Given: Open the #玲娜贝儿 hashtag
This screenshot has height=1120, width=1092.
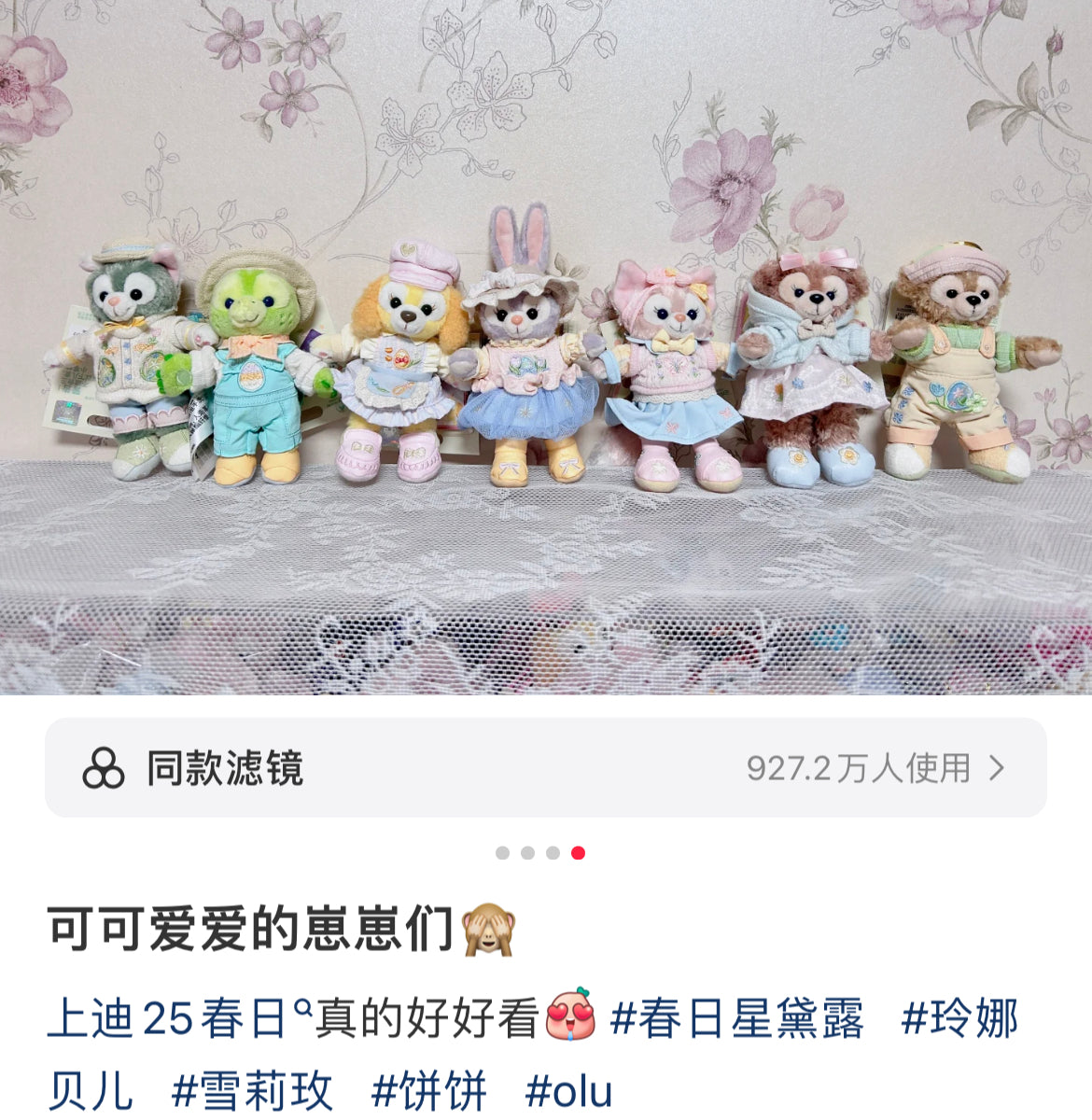Looking at the screenshot, I should click(959, 1018).
